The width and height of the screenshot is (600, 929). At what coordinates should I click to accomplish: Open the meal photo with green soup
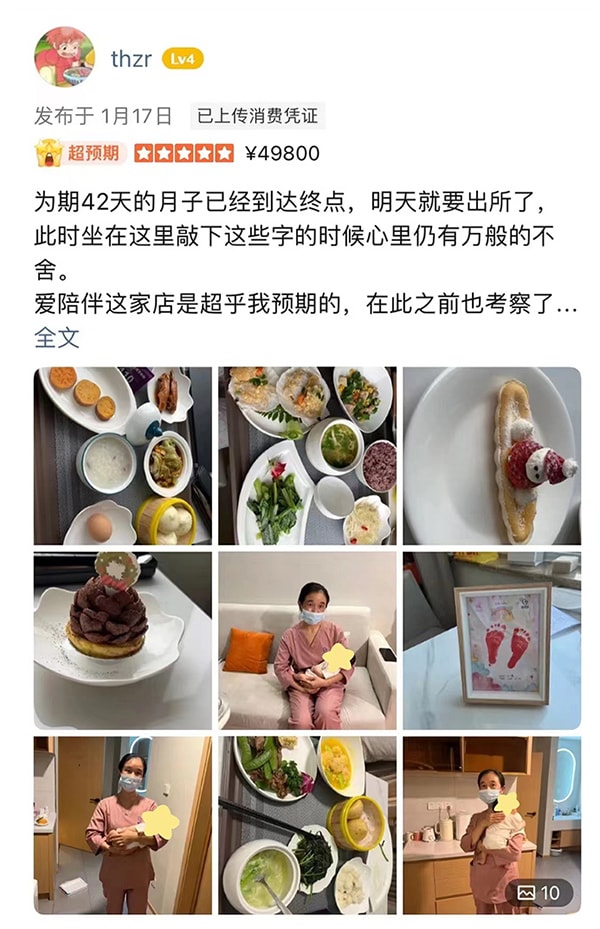click(x=307, y=825)
